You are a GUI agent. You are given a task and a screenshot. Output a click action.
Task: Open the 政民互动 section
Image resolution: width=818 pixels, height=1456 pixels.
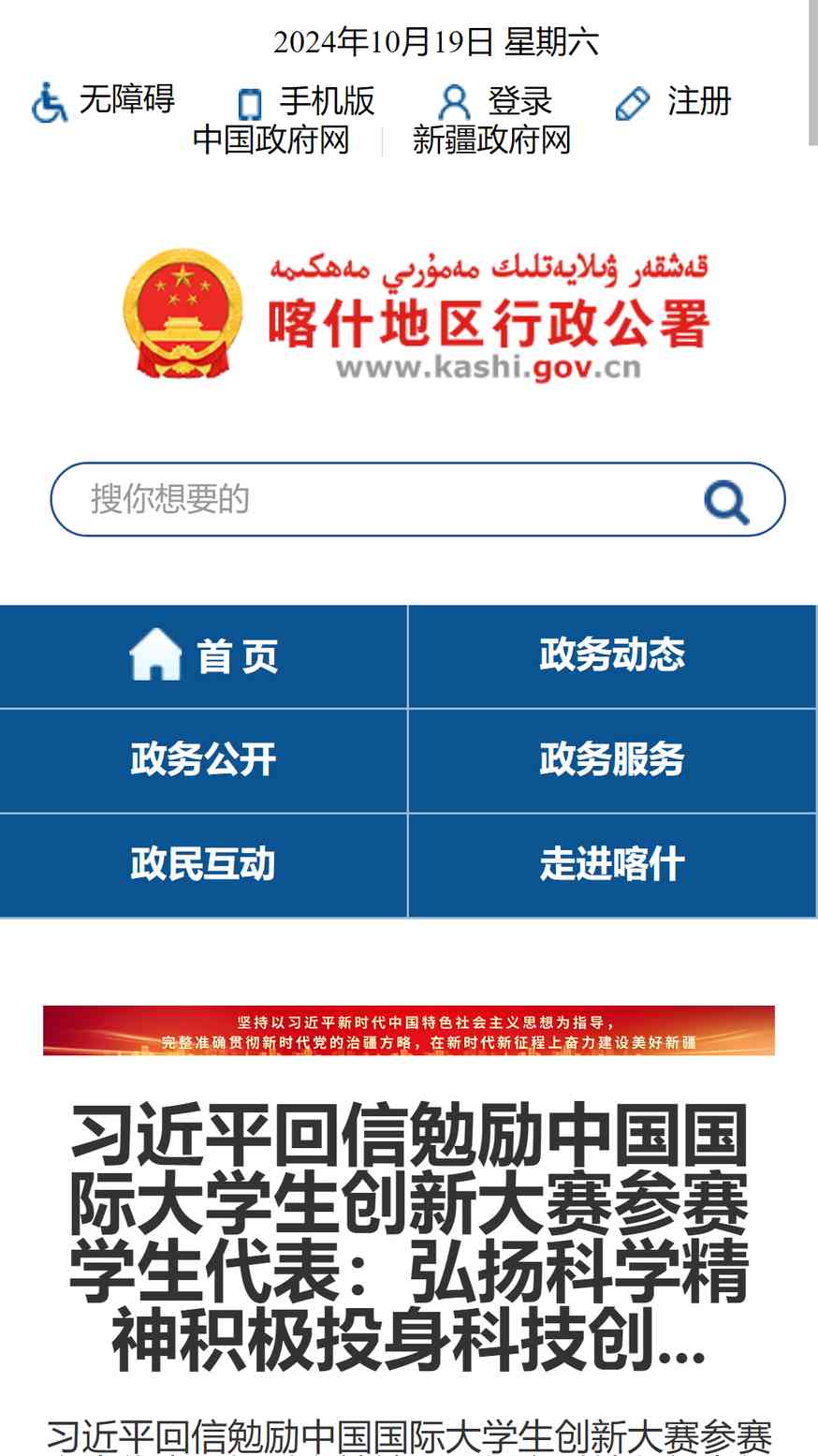tap(203, 865)
